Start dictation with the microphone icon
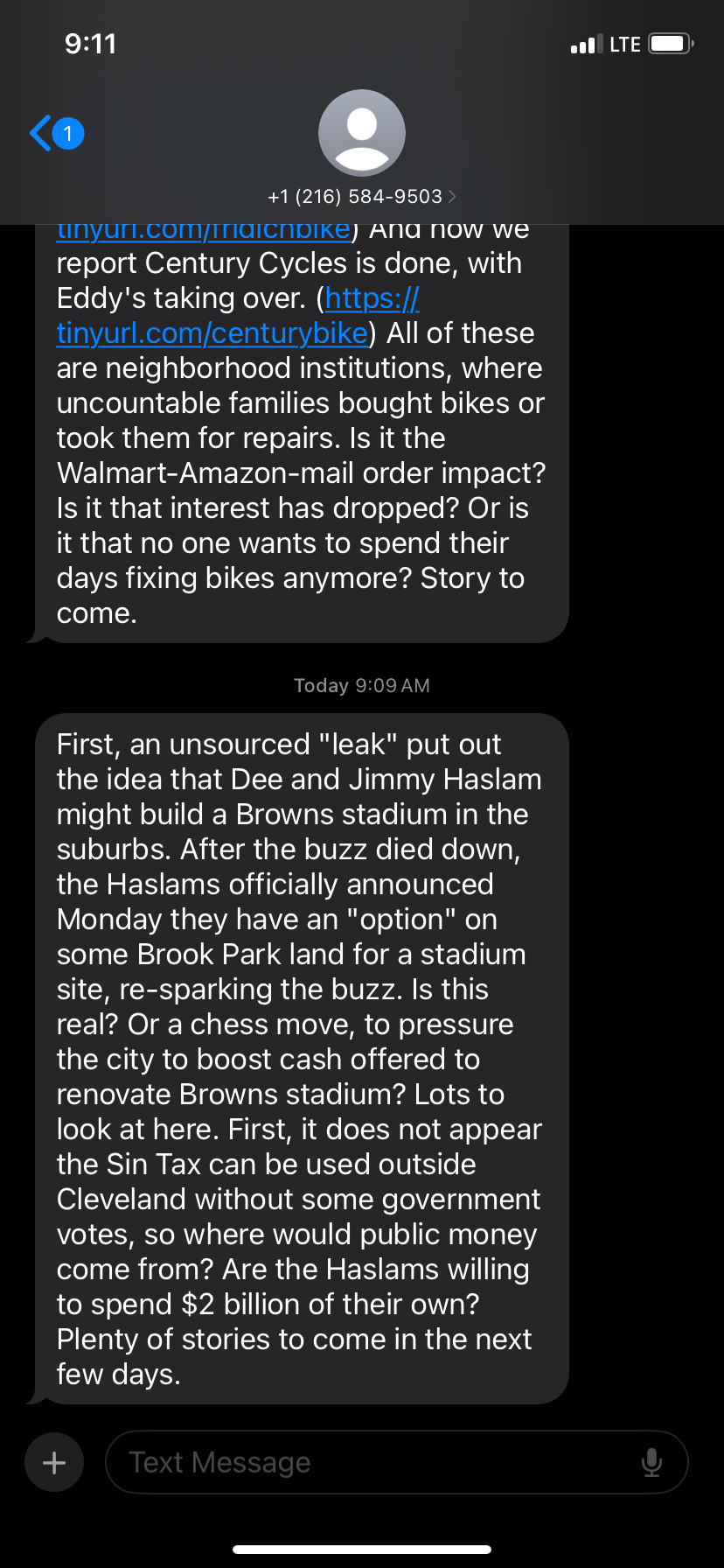The width and height of the screenshot is (724, 1568). click(x=651, y=1462)
